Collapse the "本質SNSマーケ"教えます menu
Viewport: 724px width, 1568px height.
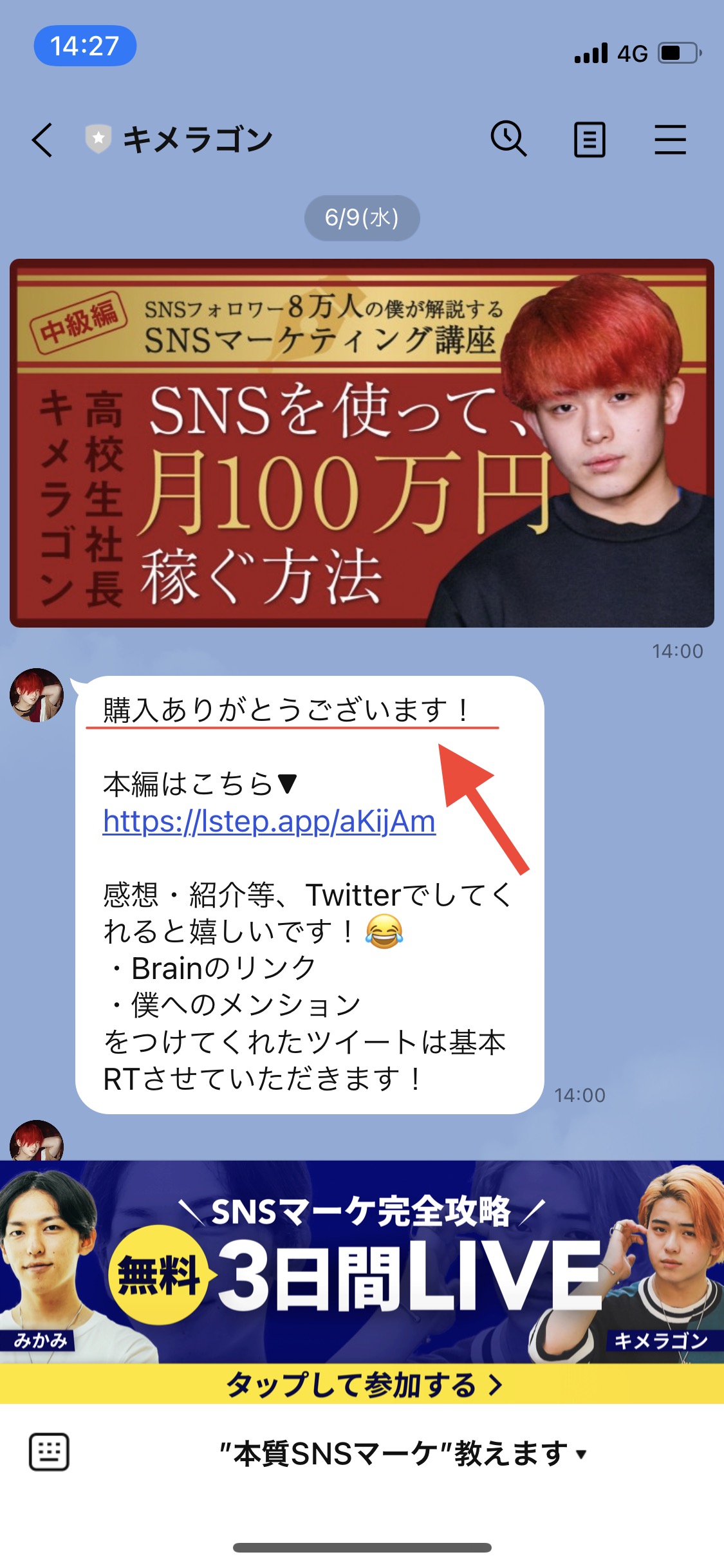(403, 1453)
